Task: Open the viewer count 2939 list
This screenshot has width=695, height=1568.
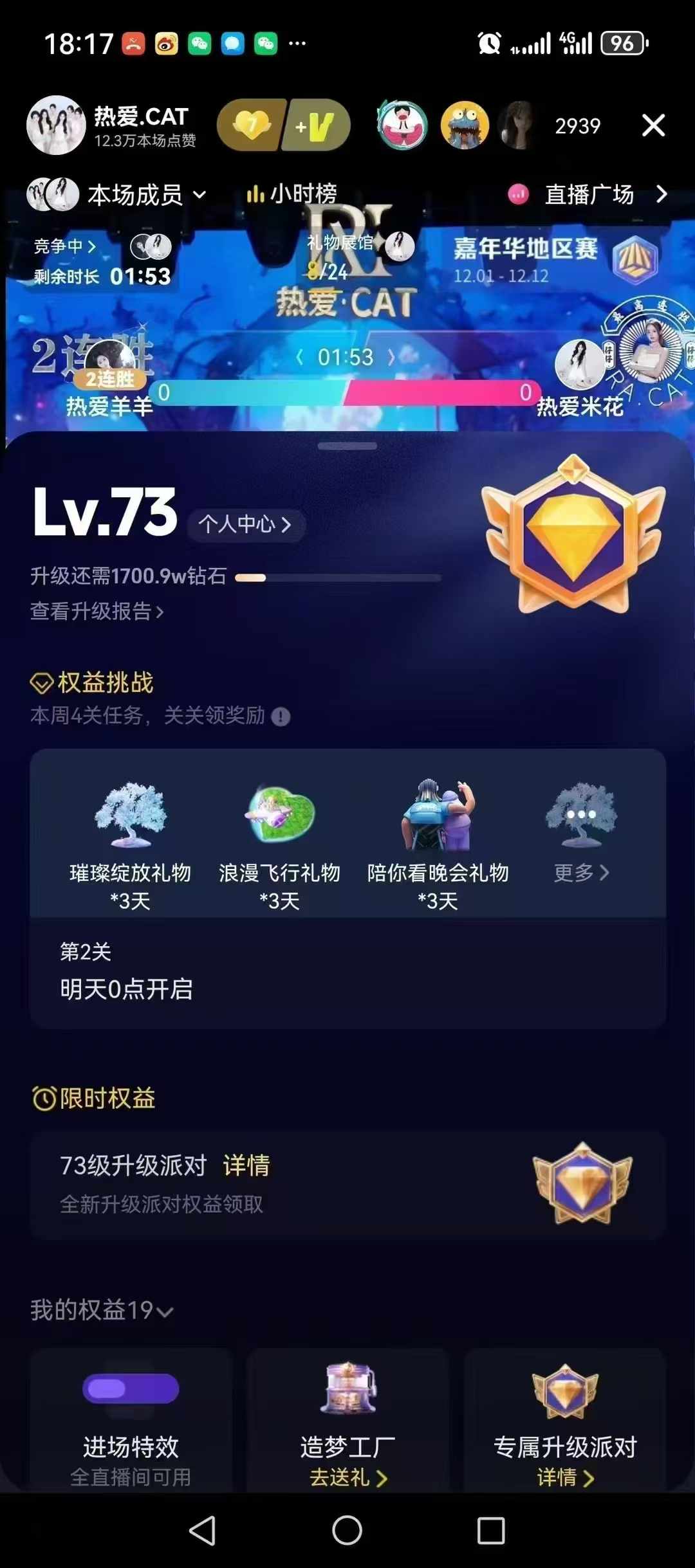Action: 577,126
